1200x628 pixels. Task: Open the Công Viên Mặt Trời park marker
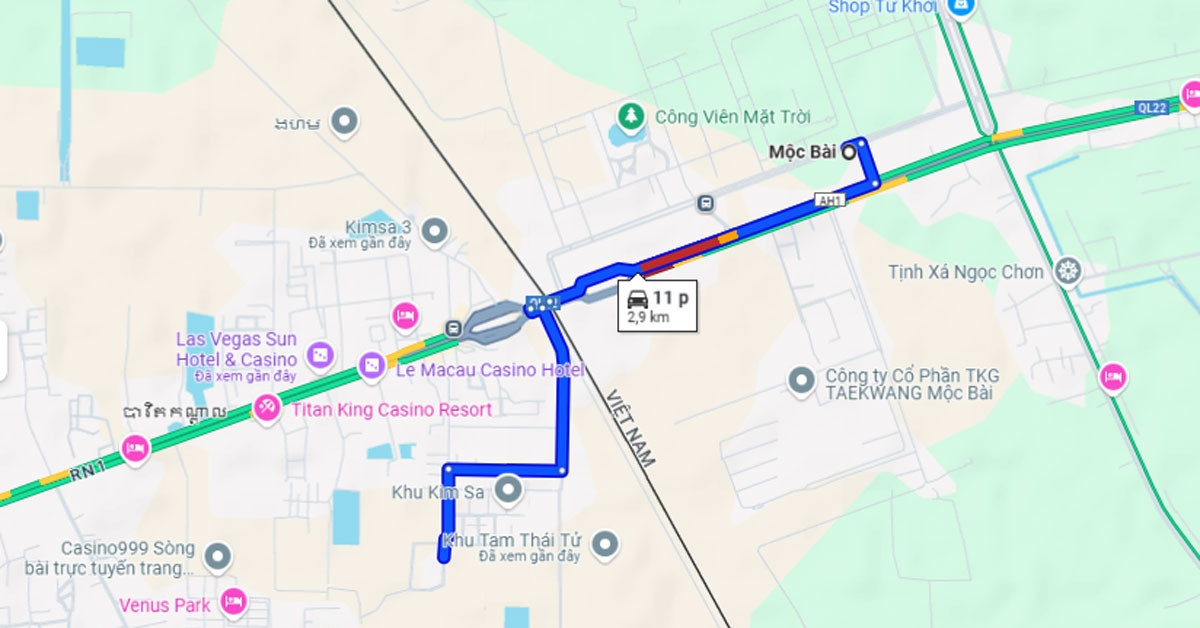pyautogui.click(x=631, y=116)
